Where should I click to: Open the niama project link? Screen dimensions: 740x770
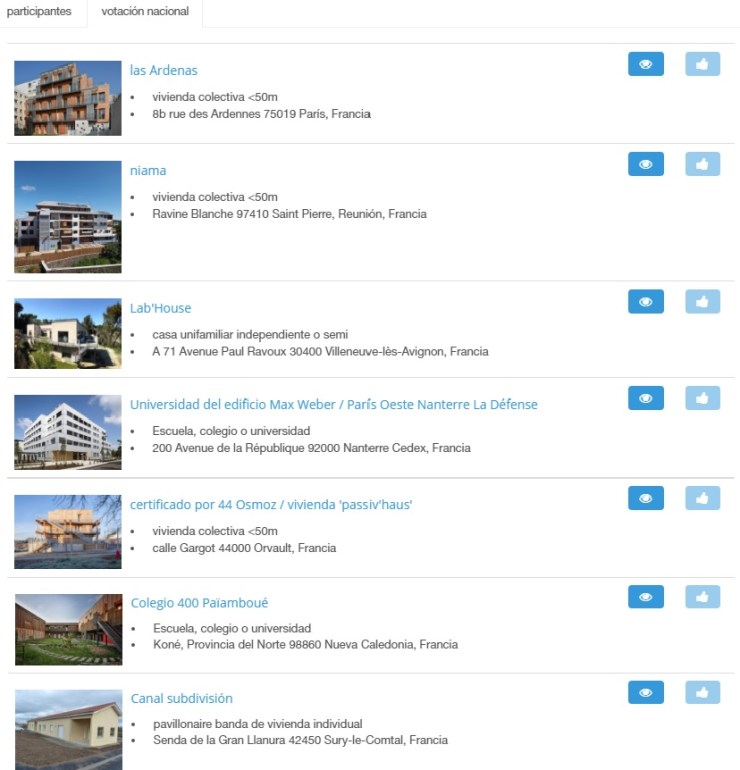click(148, 170)
